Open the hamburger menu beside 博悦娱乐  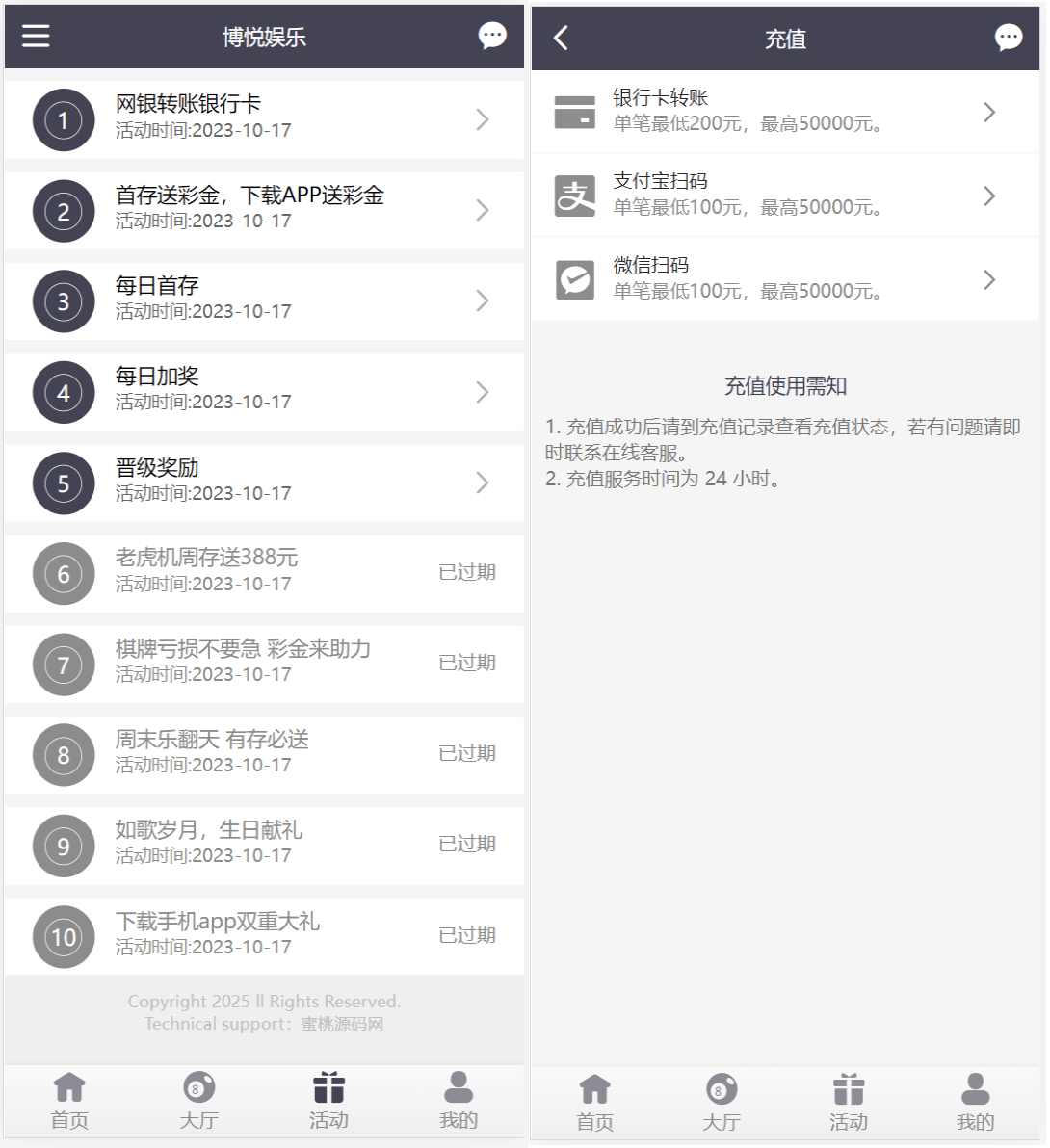(36, 36)
